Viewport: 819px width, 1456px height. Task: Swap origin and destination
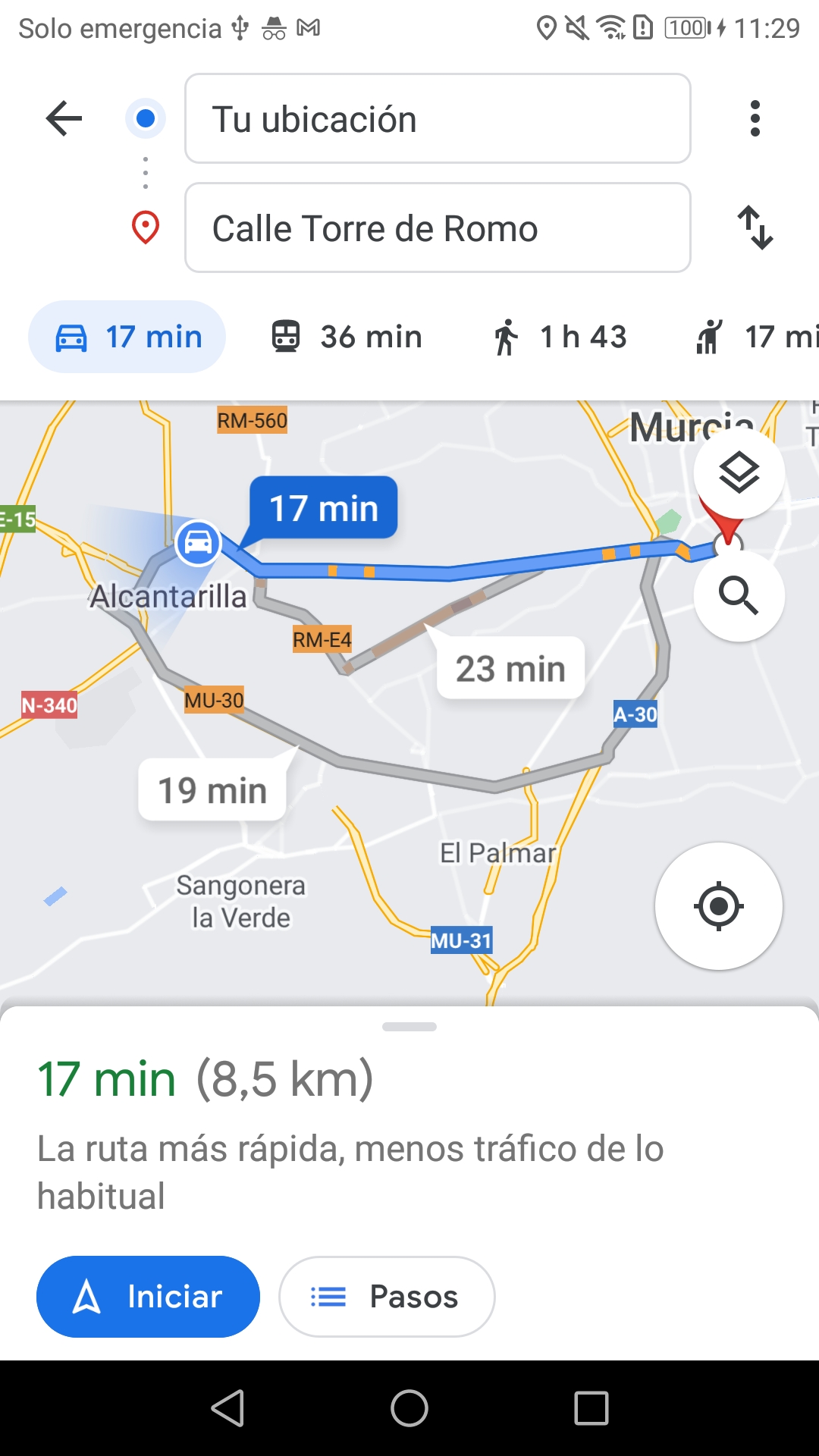click(x=755, y=227)
